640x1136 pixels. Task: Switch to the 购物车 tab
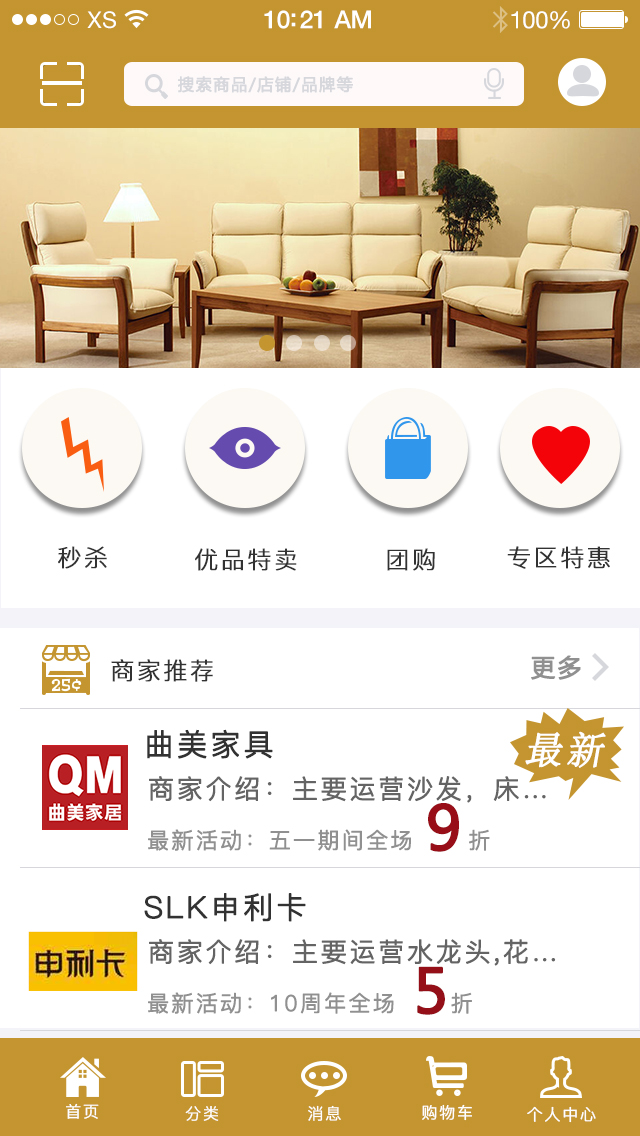(x=446, y=1088)
